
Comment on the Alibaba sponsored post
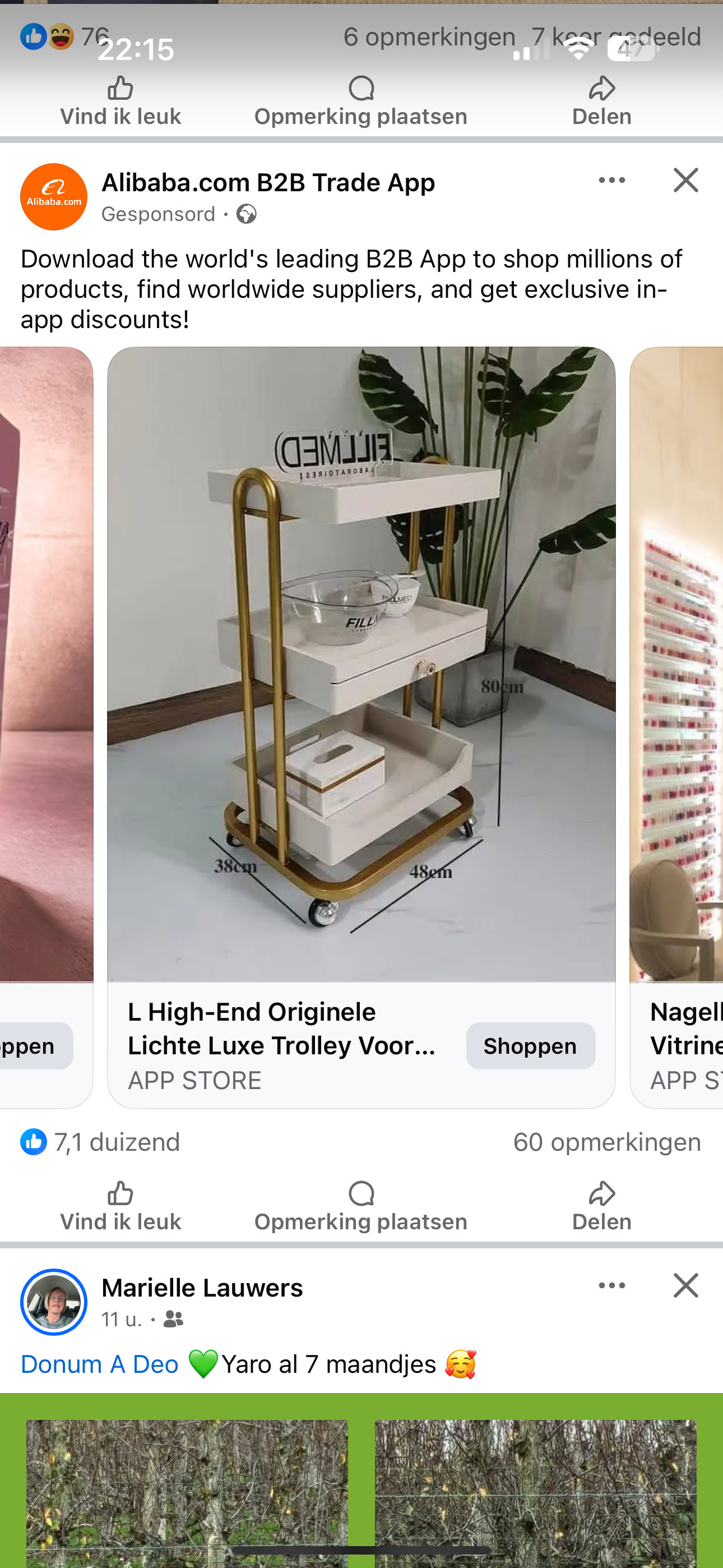(361, 1206)
